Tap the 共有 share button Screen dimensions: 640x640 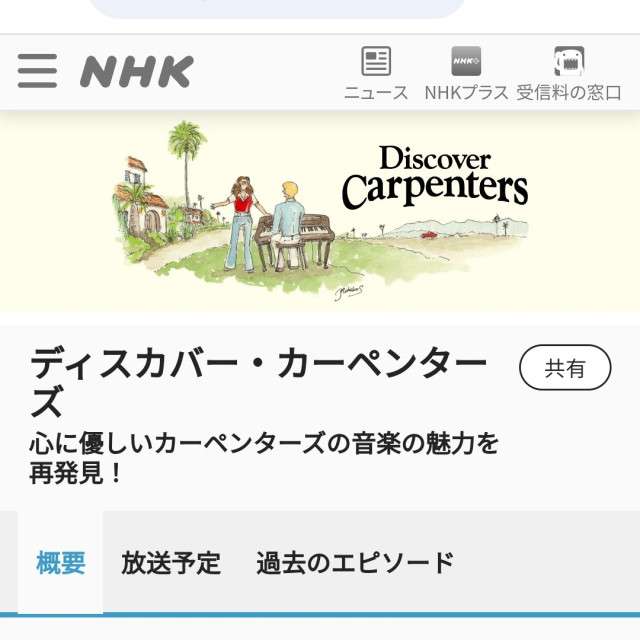(x=565, y=368)
